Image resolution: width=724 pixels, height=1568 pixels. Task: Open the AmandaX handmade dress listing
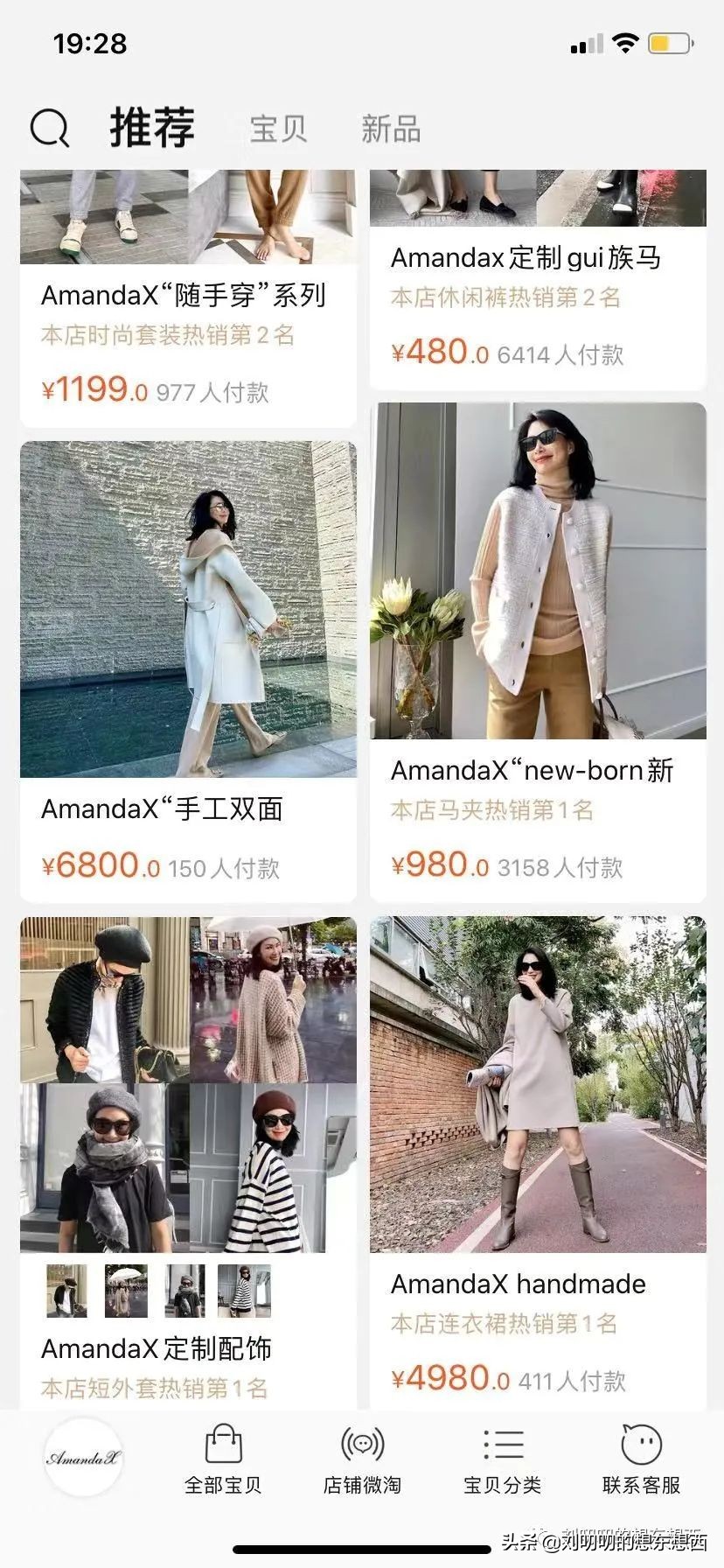point(518,1284)
